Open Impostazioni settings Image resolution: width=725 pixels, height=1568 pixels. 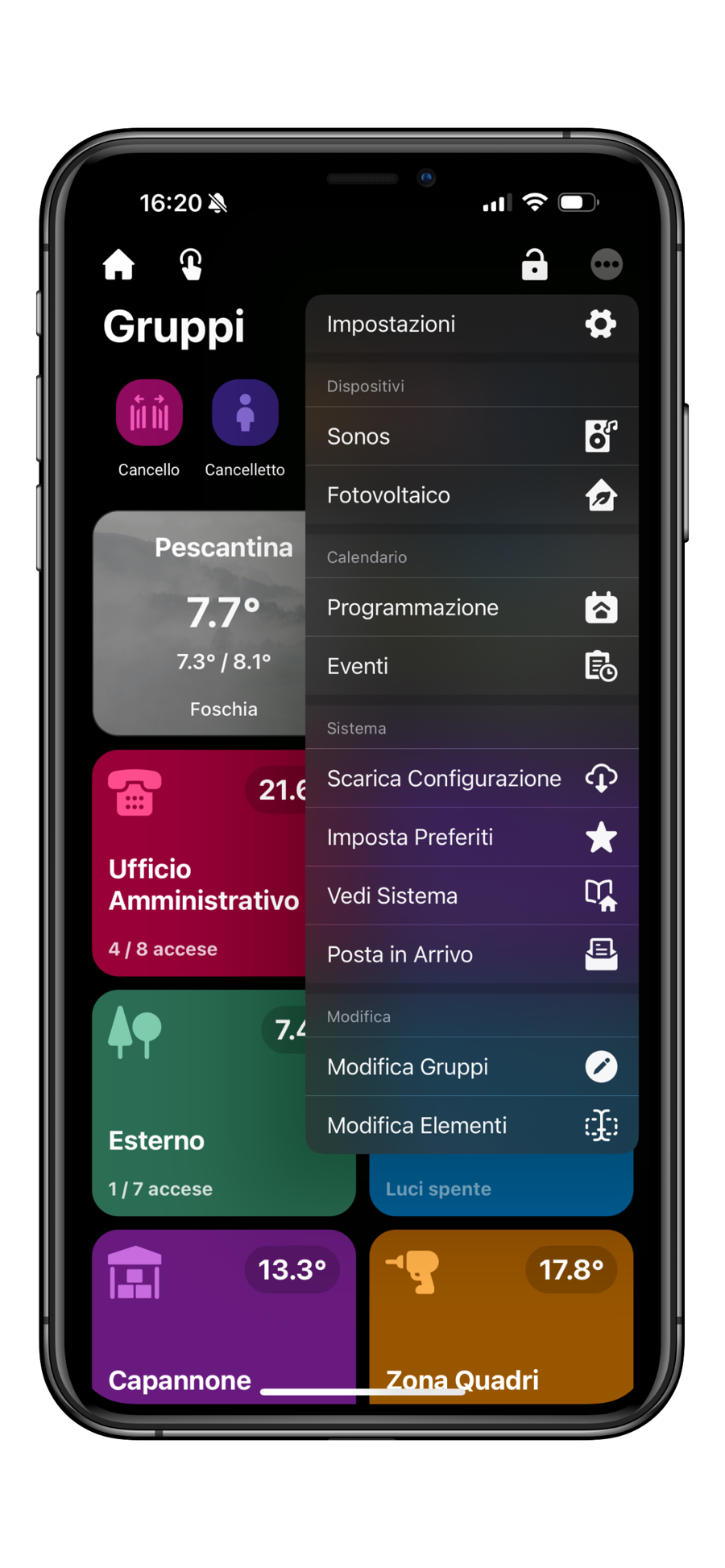pyautogui.click(x=471, y=324)
